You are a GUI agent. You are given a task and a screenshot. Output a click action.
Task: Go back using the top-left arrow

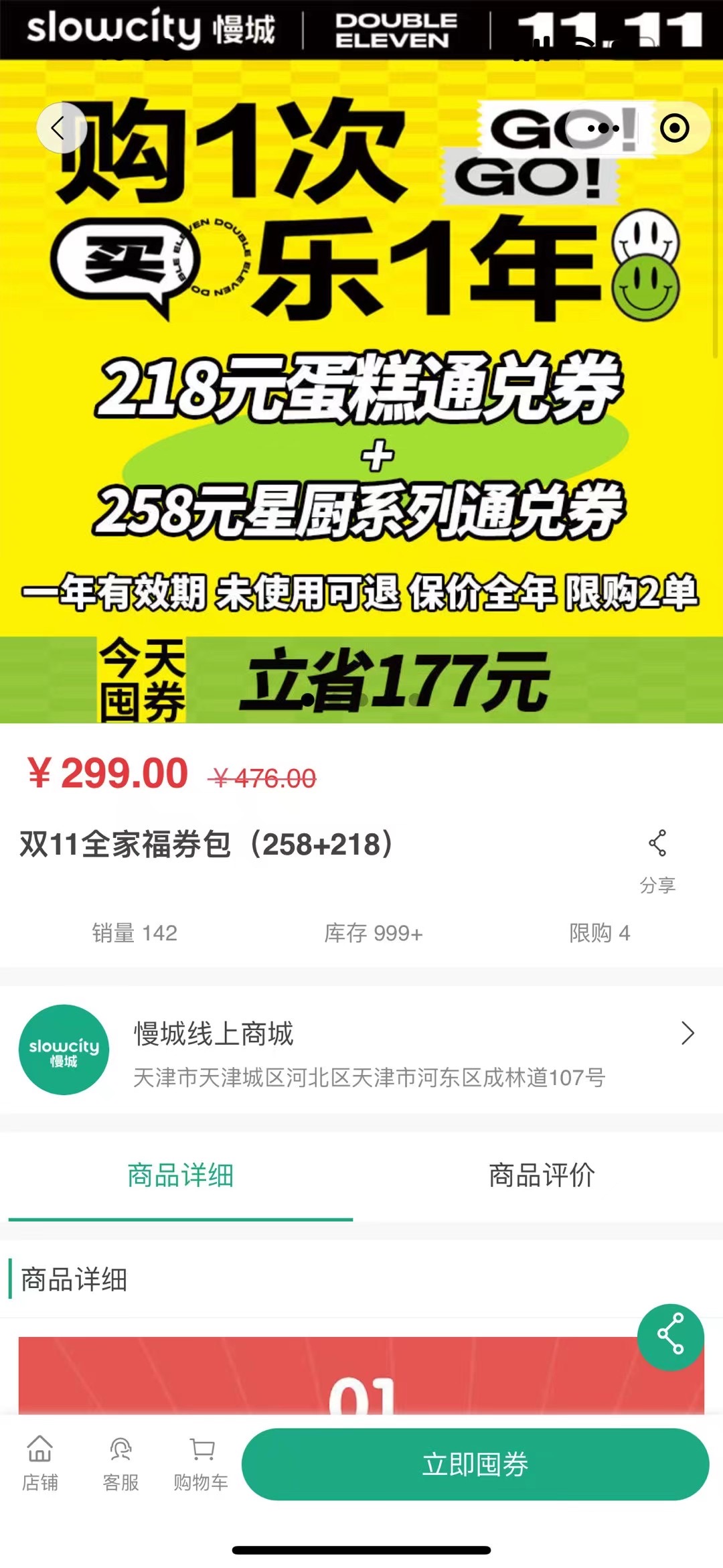pyautogui.click(x=60, y=127)
